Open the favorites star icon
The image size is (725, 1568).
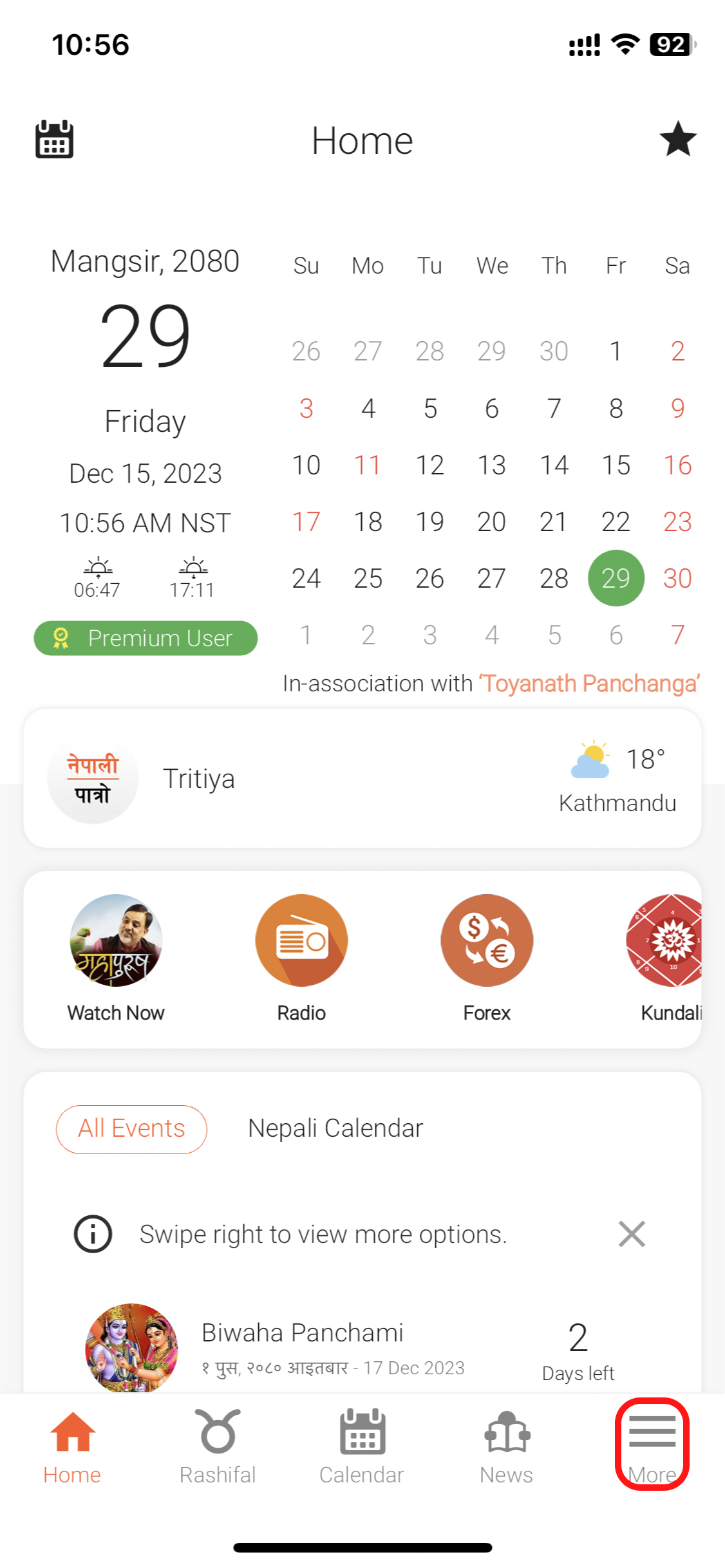click(677, 139)
